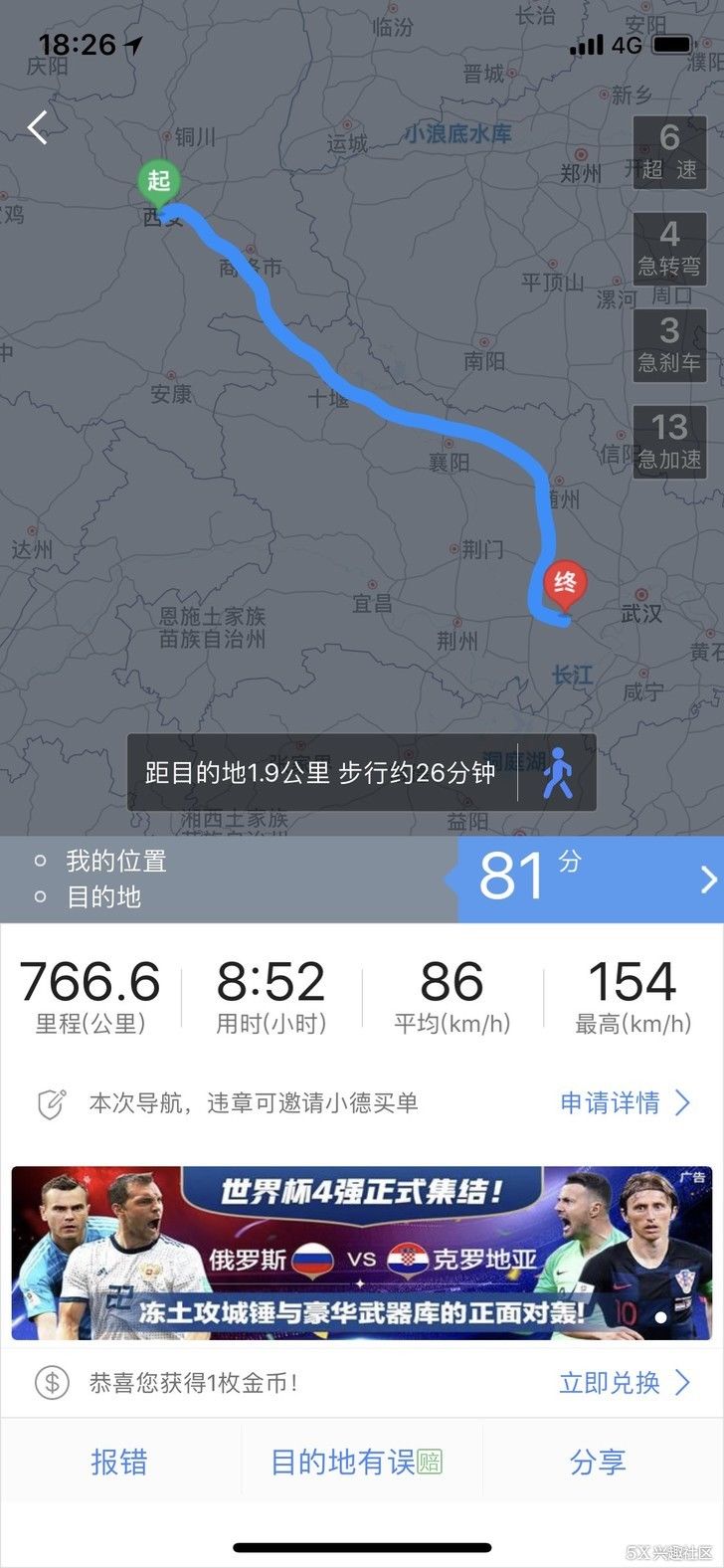Tap 立即兑换 to redeem gold coin
The image size is (724, 1568).
pyautogui.click(x=625, y=1382)
